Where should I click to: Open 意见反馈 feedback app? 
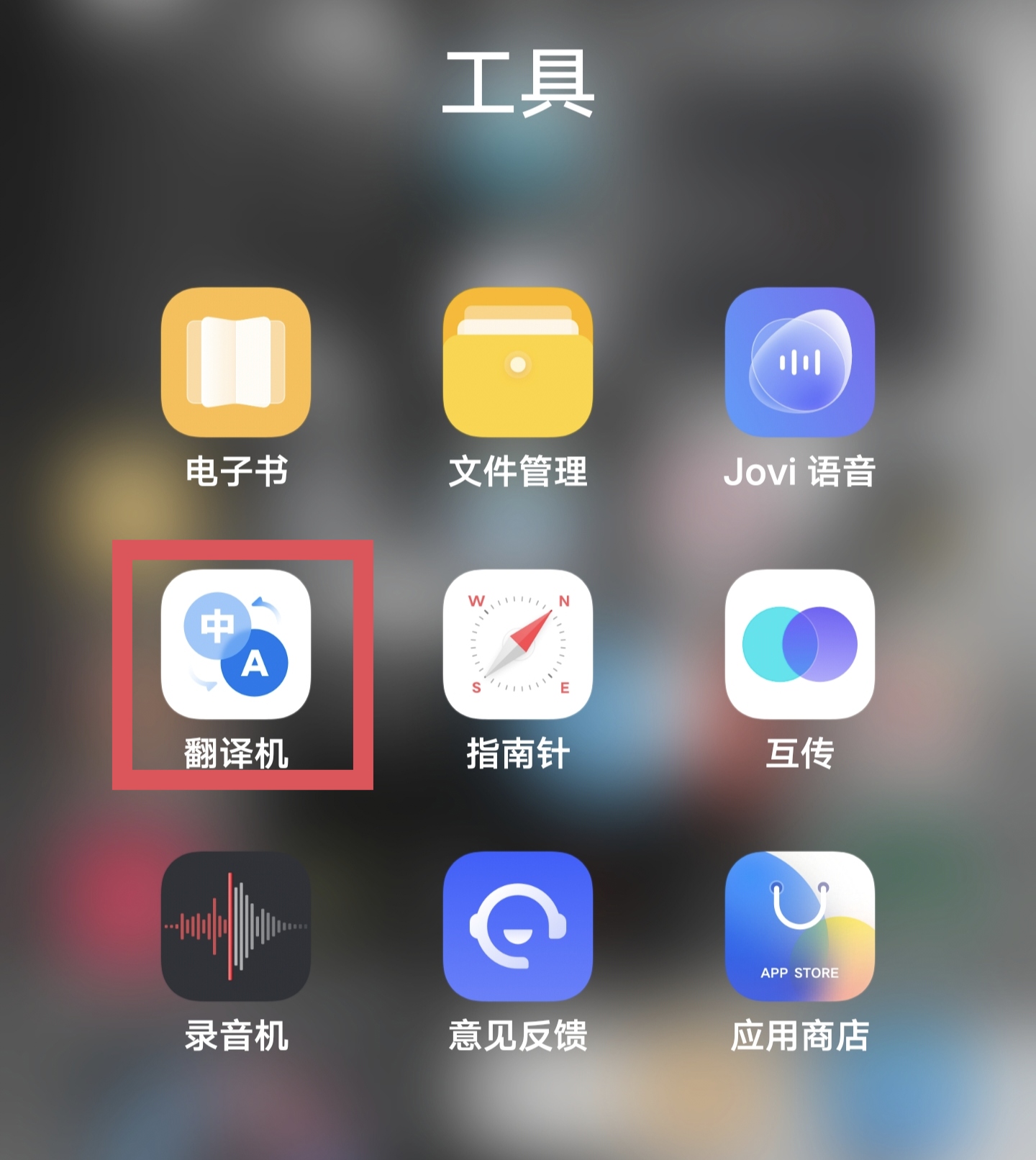pos(518,926)
